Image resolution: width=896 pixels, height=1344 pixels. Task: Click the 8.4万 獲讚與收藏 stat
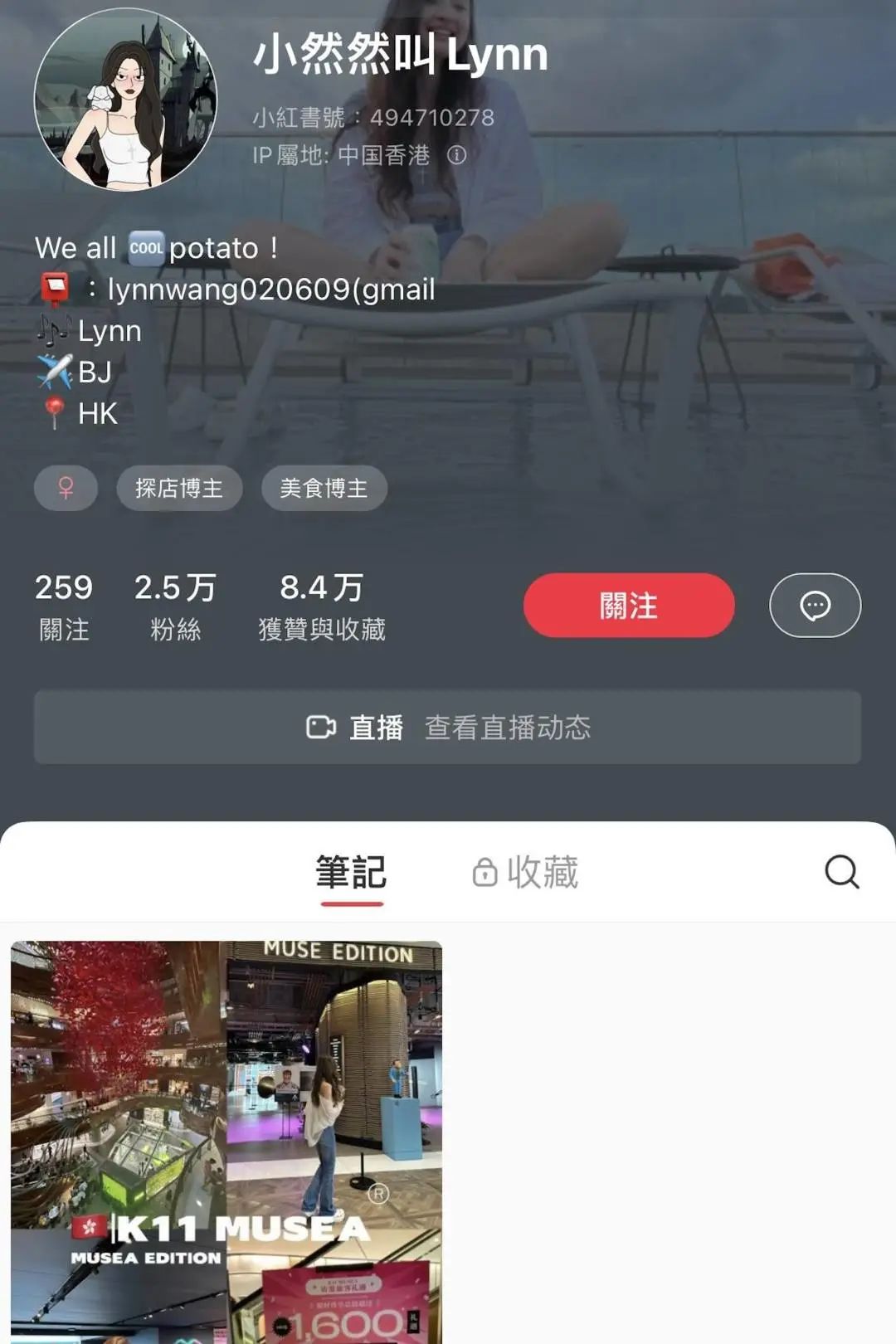point(322,606)
